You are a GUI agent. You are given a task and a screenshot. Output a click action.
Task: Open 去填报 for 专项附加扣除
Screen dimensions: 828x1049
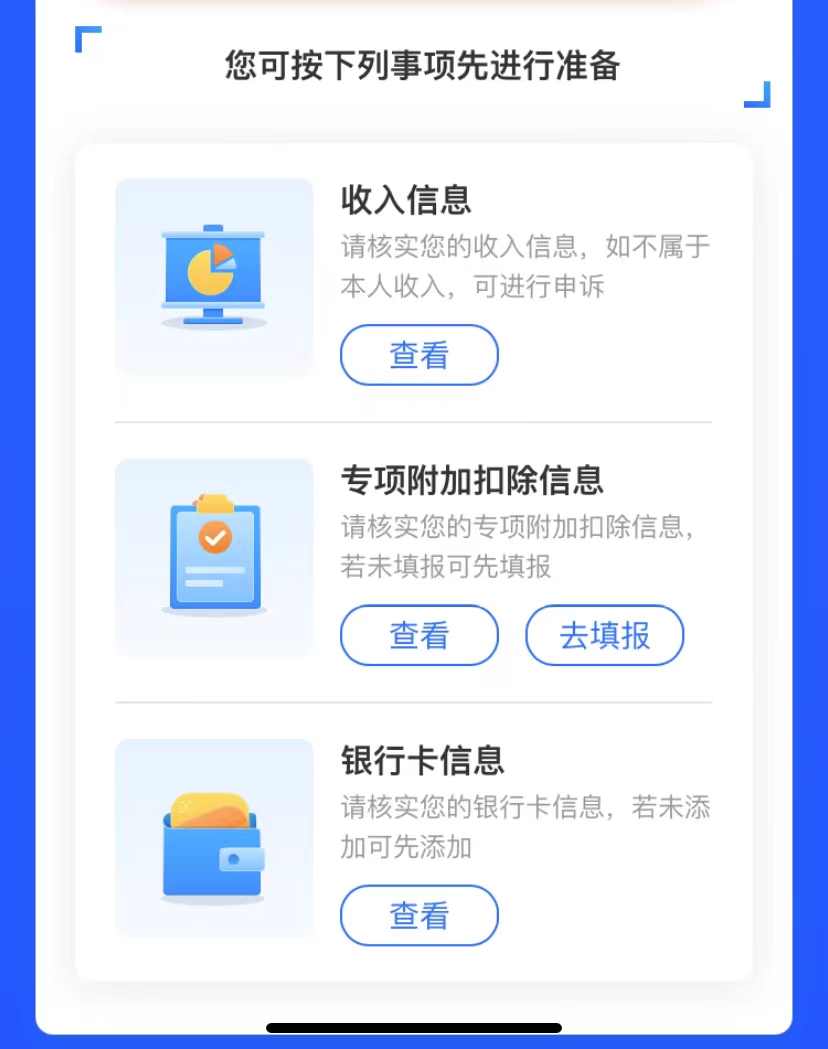[604, 635]
